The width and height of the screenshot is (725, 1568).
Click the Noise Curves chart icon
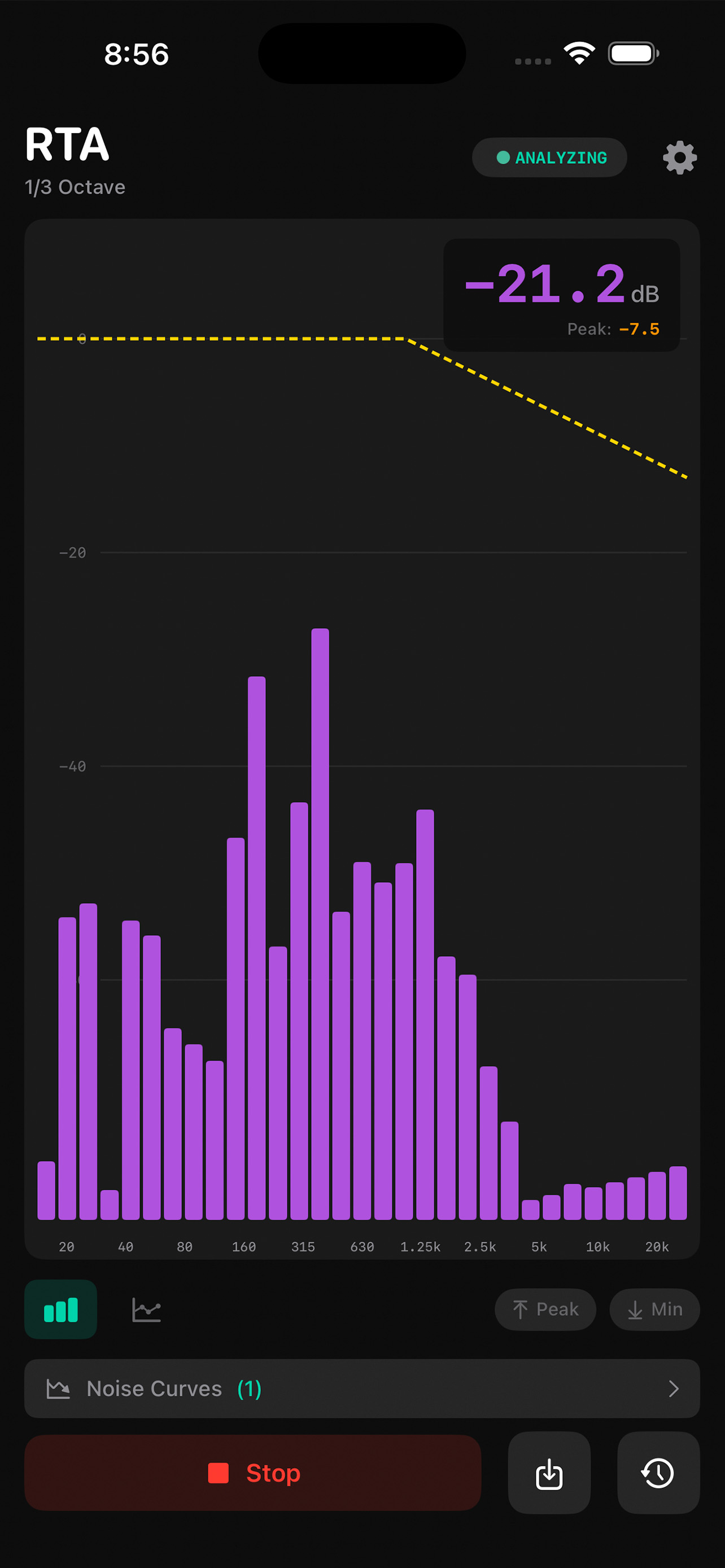[57, 1389]
